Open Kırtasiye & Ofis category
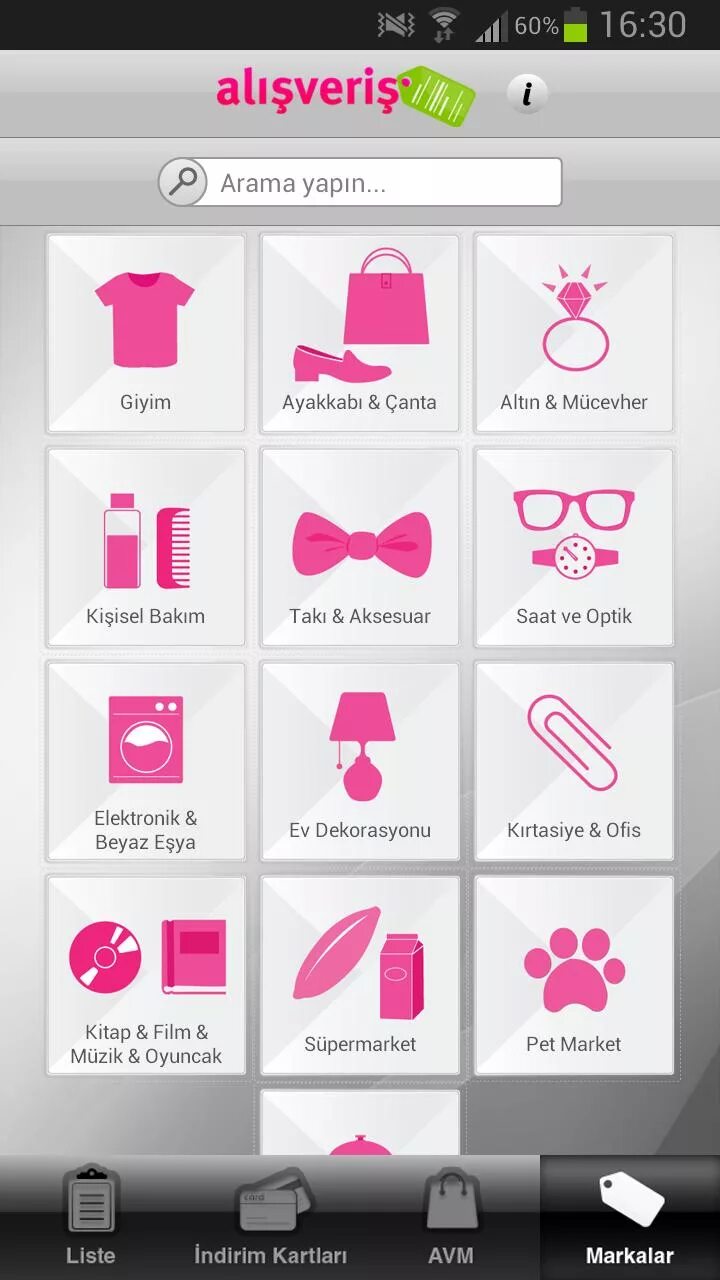Viewport: 720px width, 1280px height. [574, 761]
